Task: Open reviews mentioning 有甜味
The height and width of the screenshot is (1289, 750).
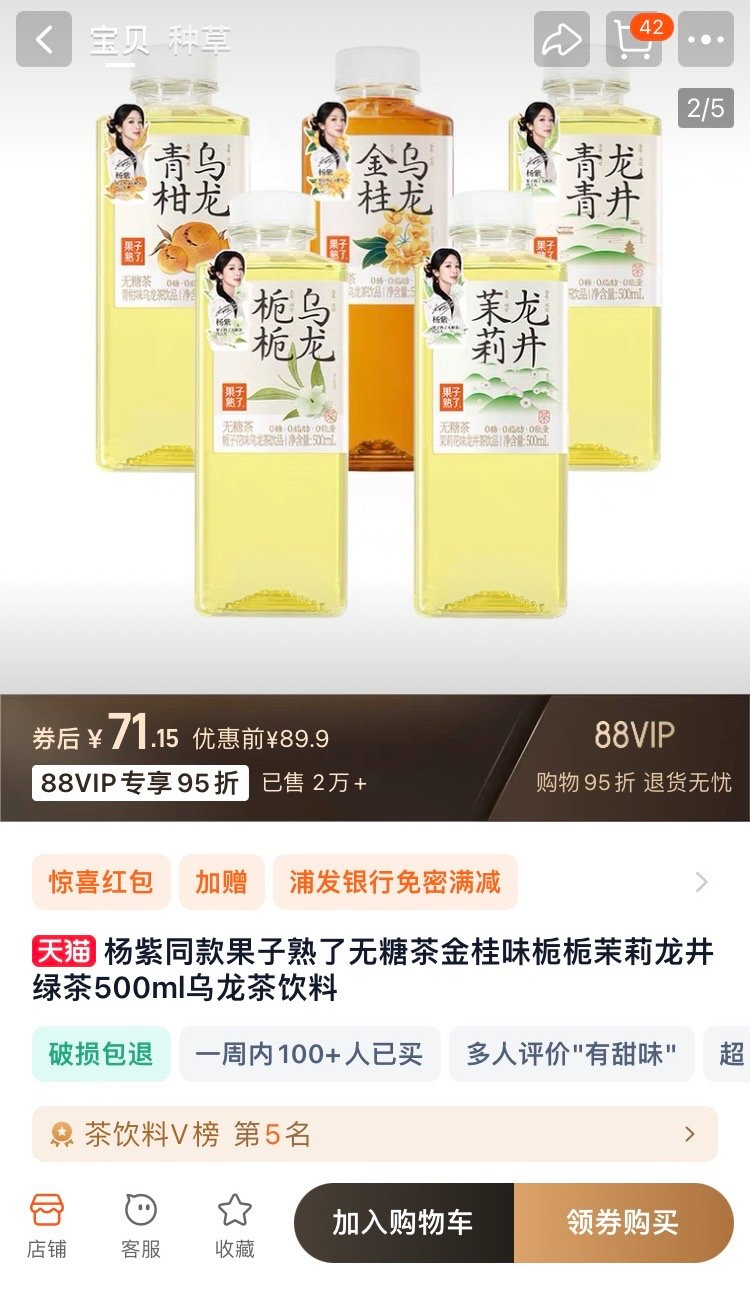Action: 572,1054
